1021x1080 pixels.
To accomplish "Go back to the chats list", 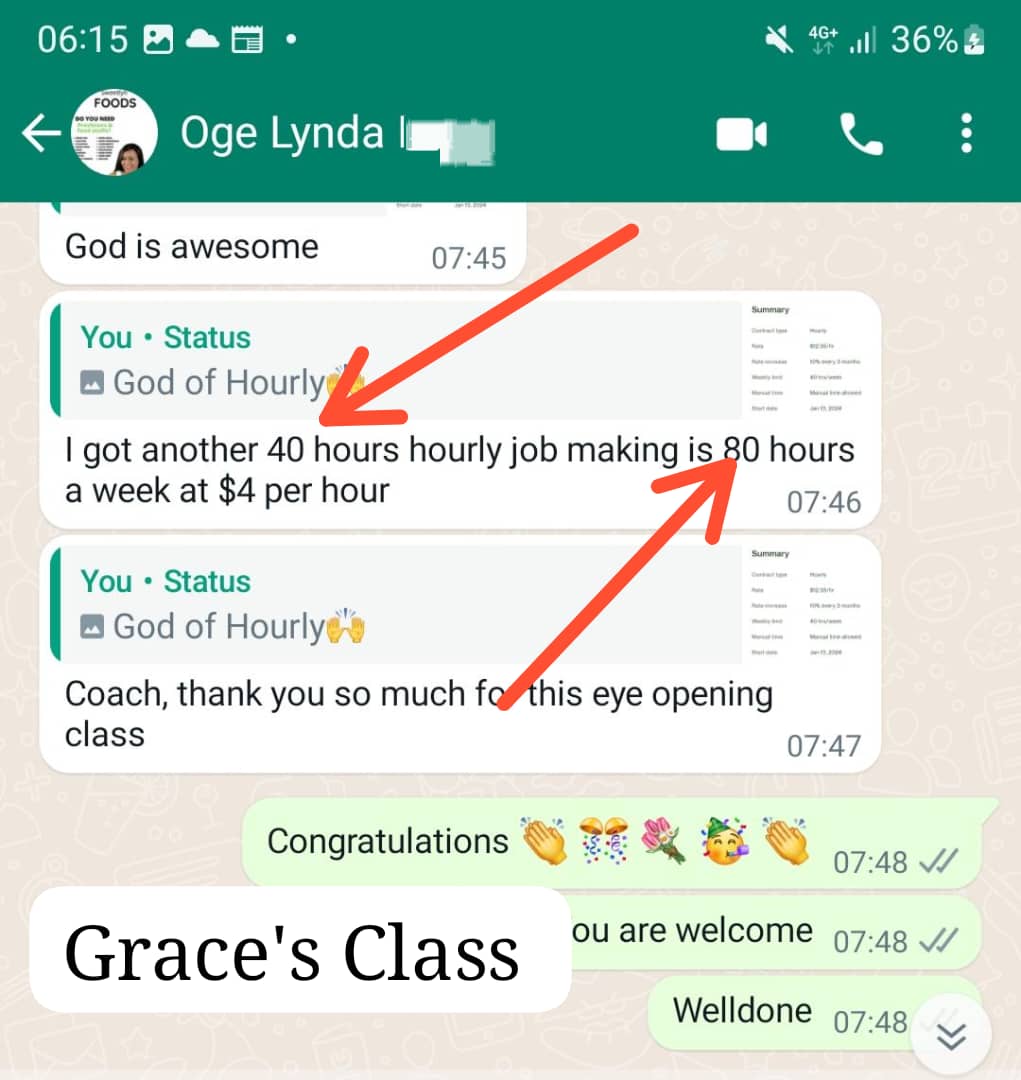I will click(x=40, y=133).
